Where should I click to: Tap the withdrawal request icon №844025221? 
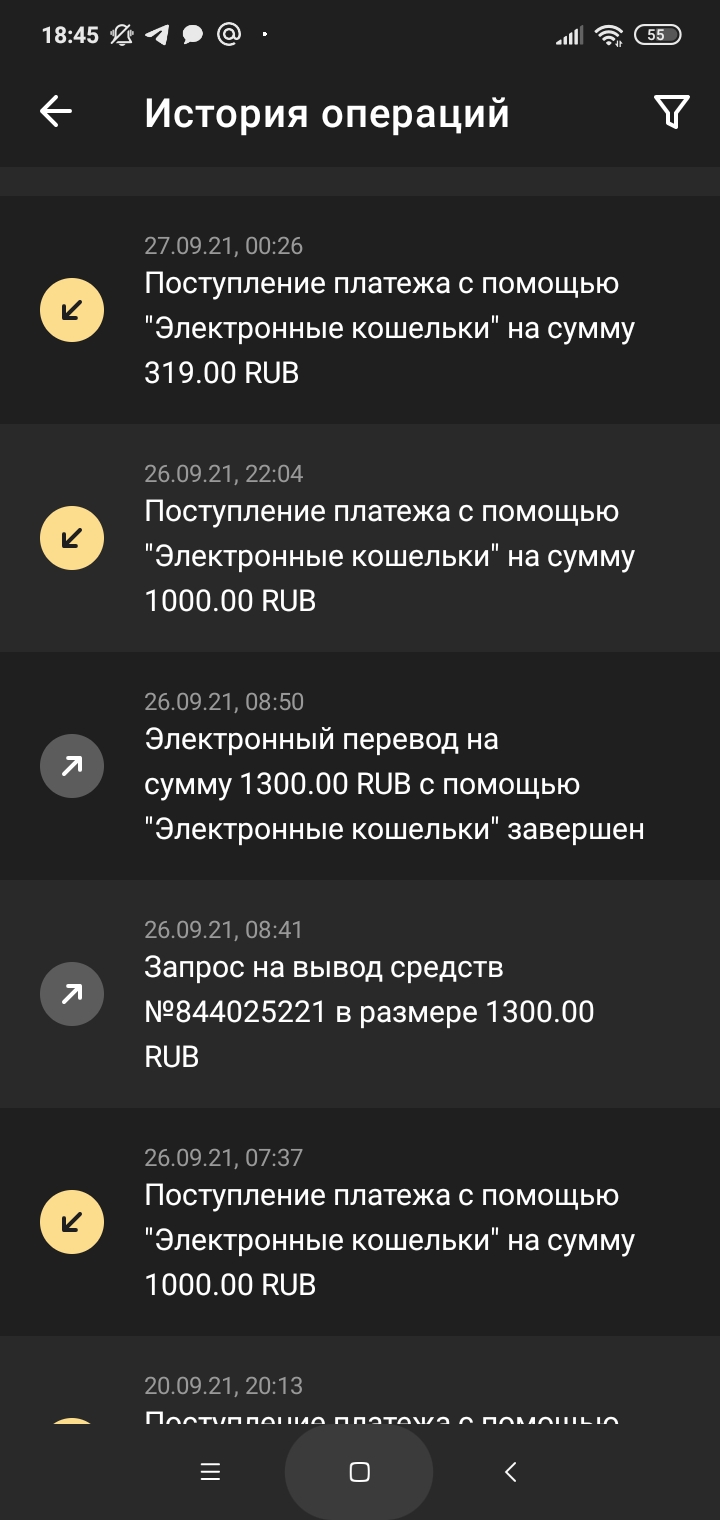(71, 993)
